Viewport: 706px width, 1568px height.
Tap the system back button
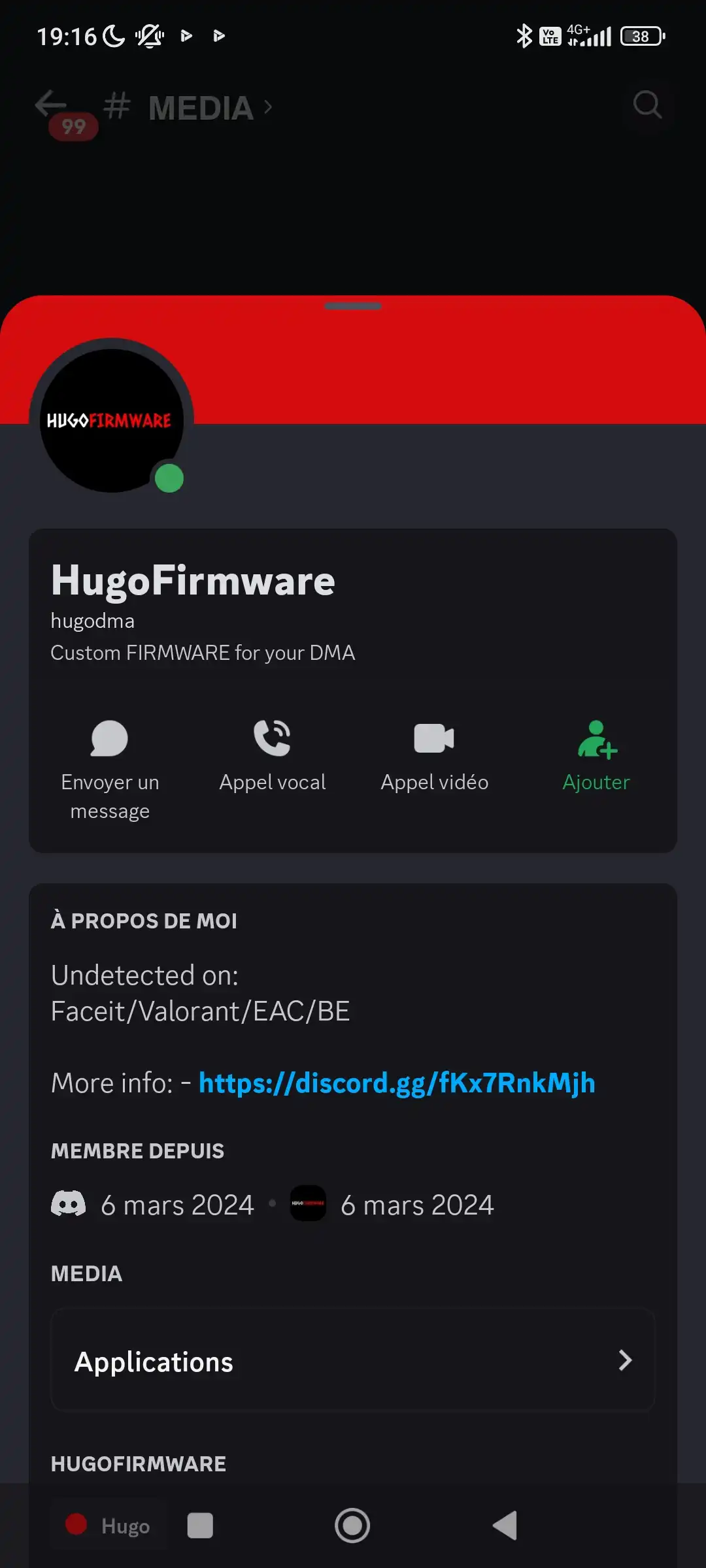tap(505, 1526)
